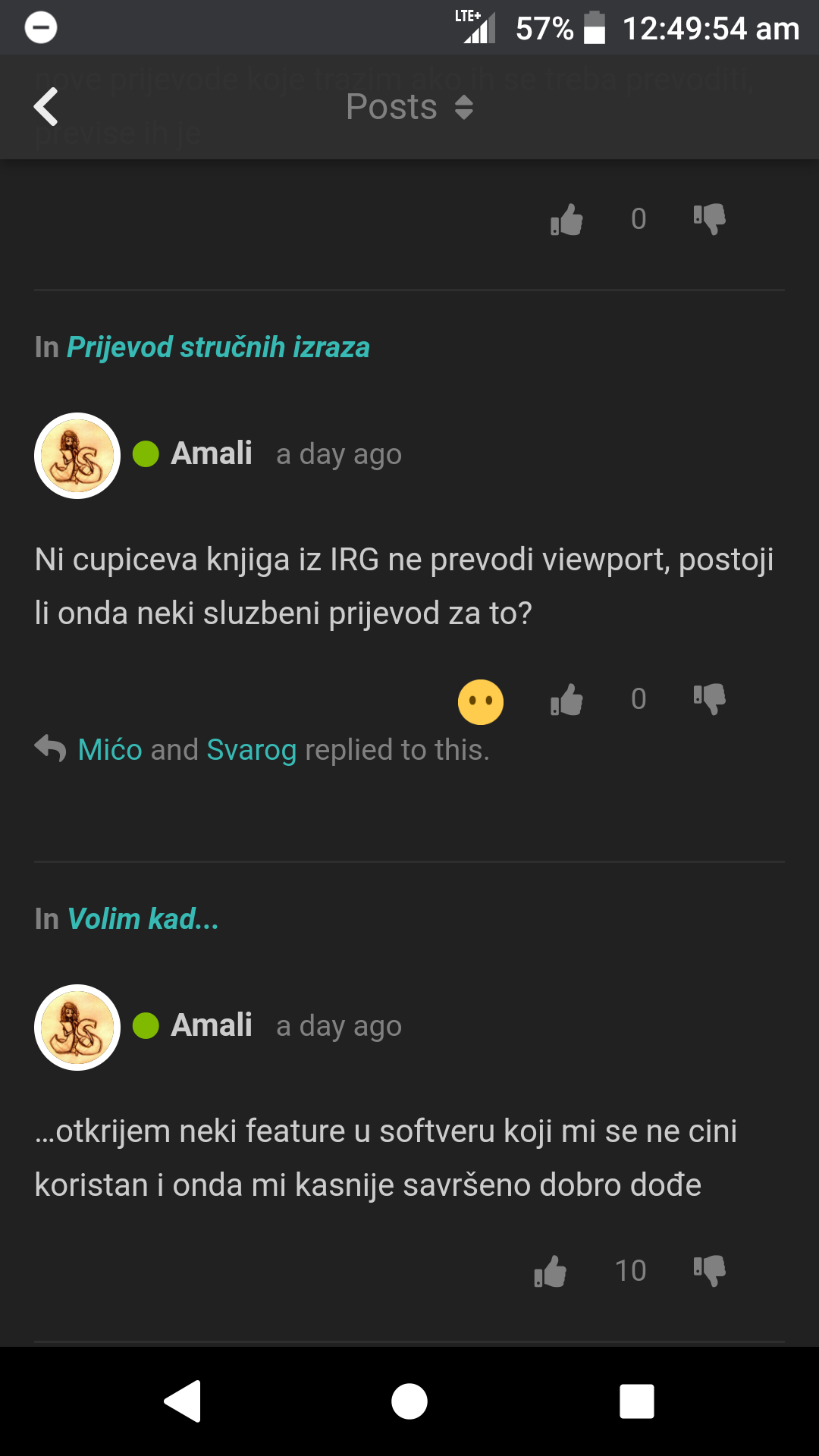Open Amali's username in Volim kad... post
819x1456 pixels.
pos(212,1025)
